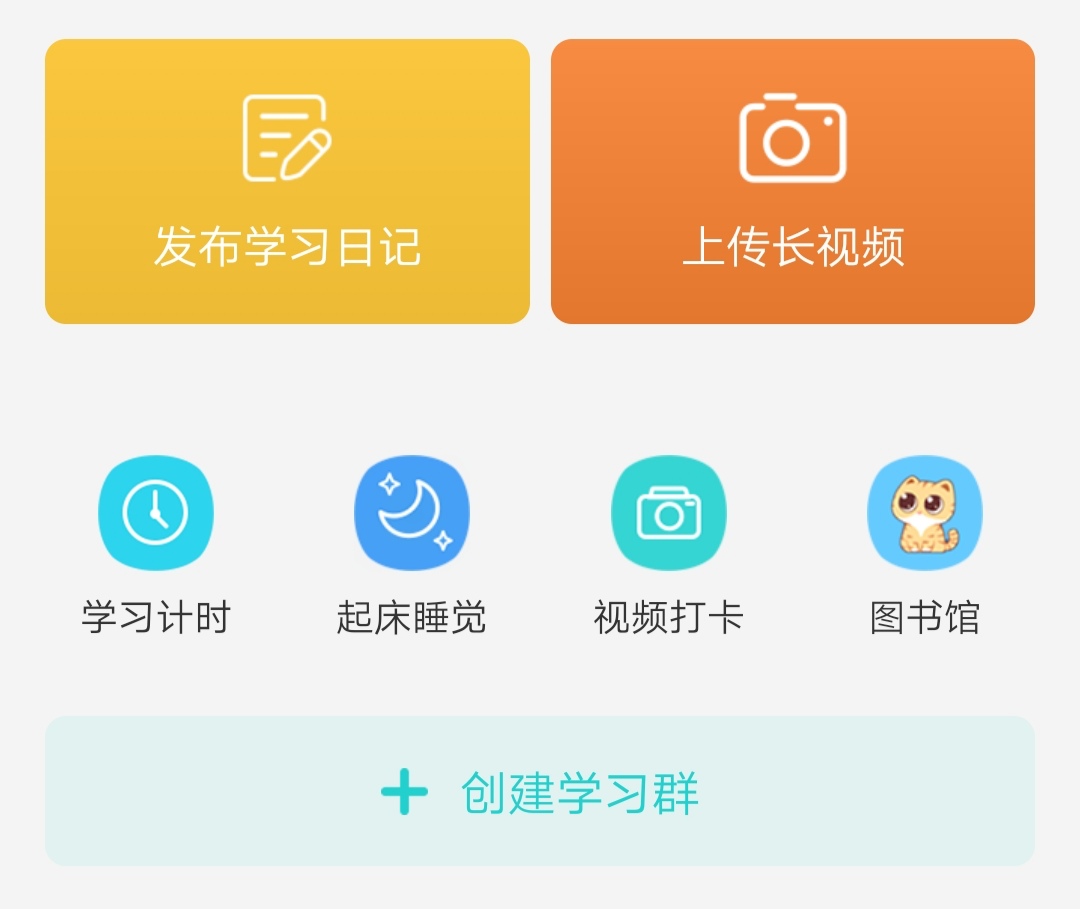Open 发布学习日记 card
The height and width of the screenshot is (909, 1080).
(287, 182)
